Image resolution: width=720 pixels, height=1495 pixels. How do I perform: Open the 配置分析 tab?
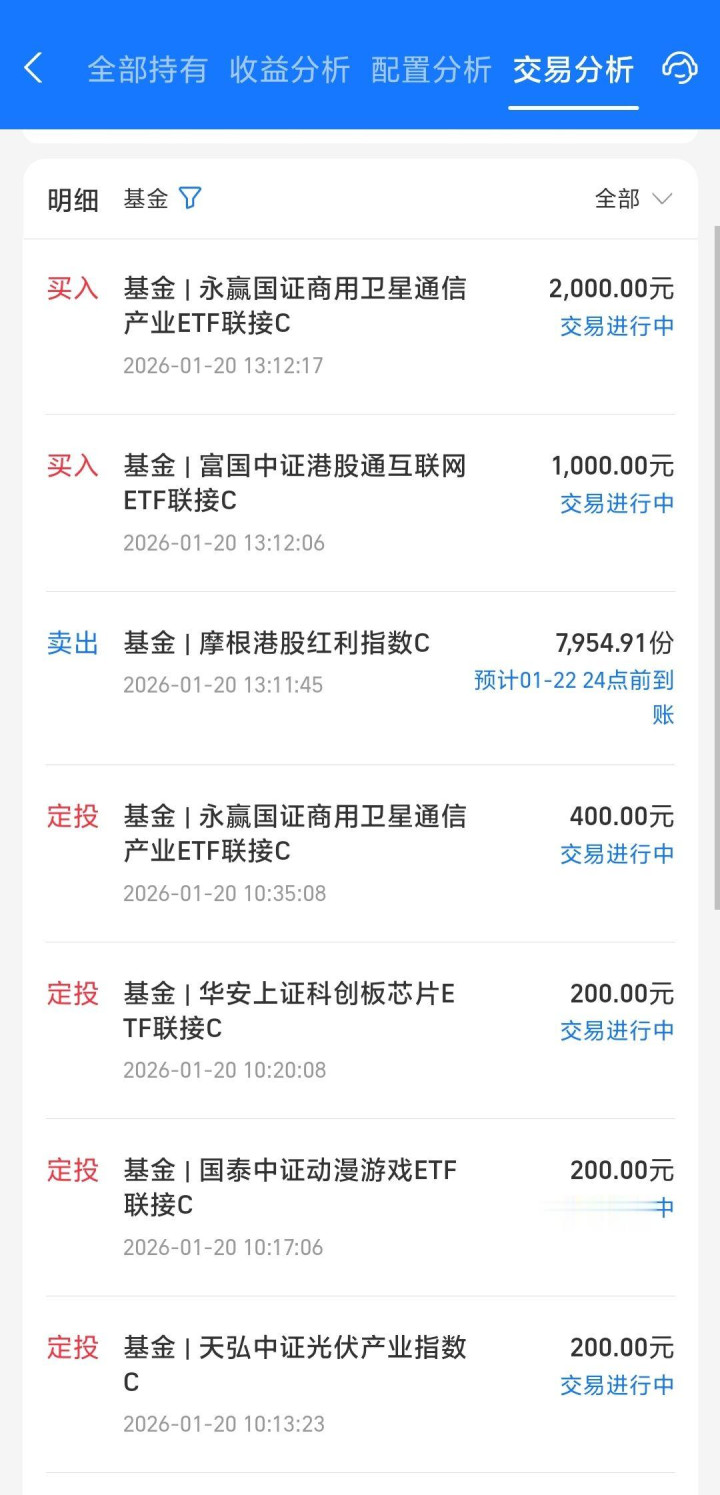point(431,69)
